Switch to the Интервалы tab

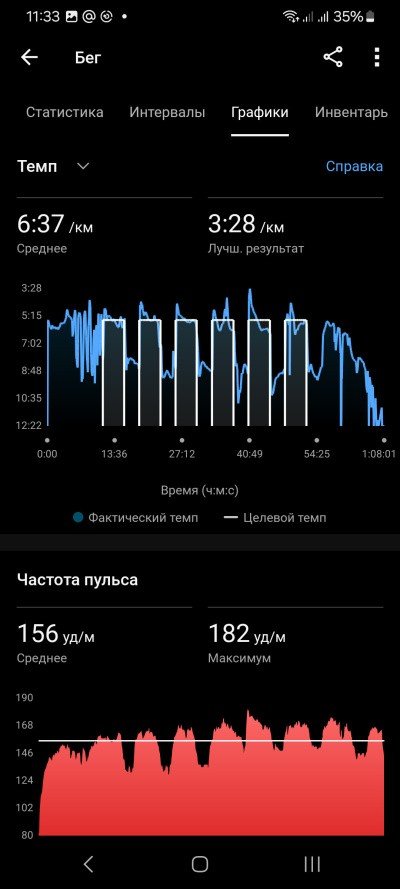(x=167, y=112)
